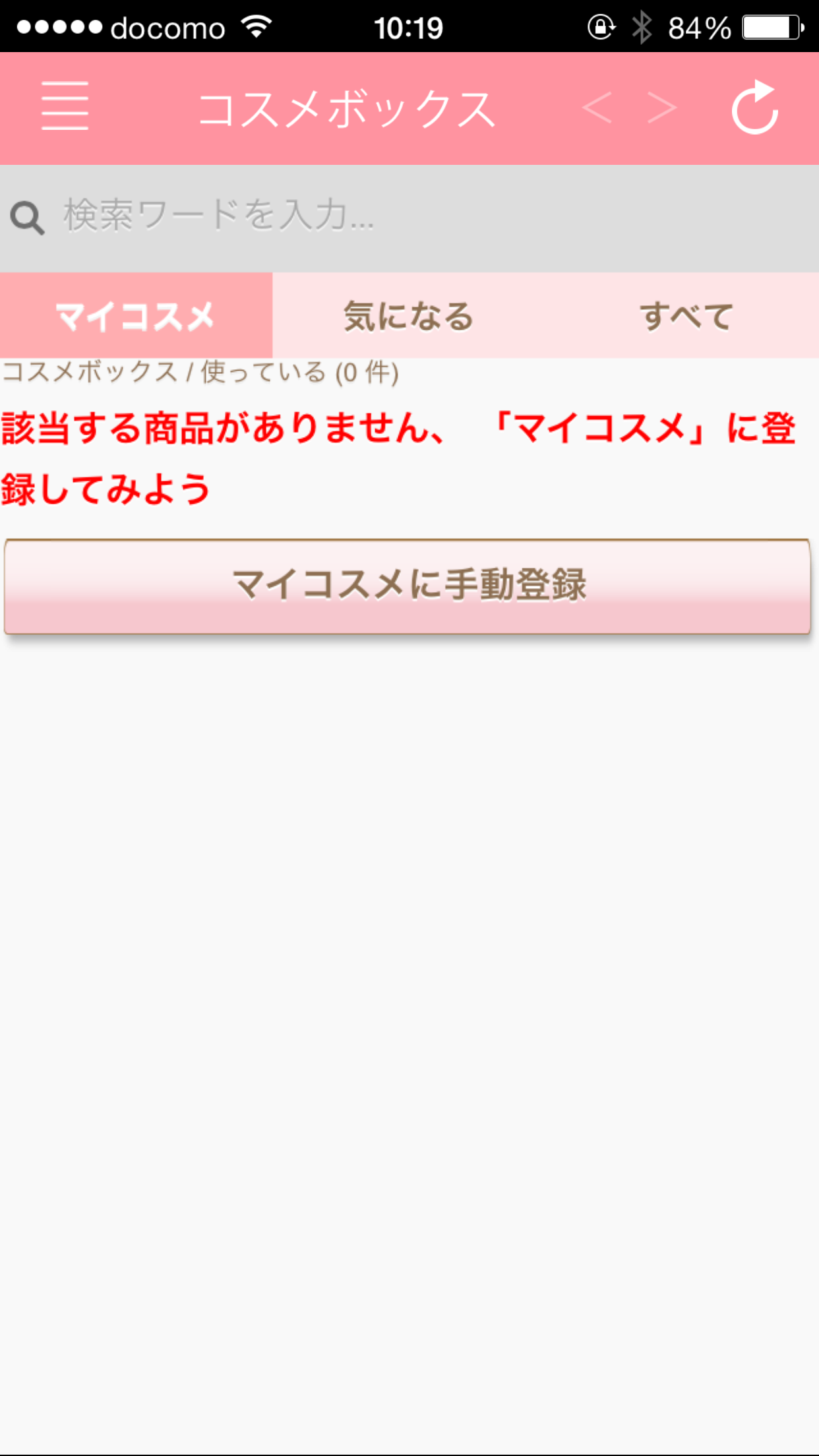Select the マイコスメ tab
Screen dimensions: 819x1456
(136, 315)
